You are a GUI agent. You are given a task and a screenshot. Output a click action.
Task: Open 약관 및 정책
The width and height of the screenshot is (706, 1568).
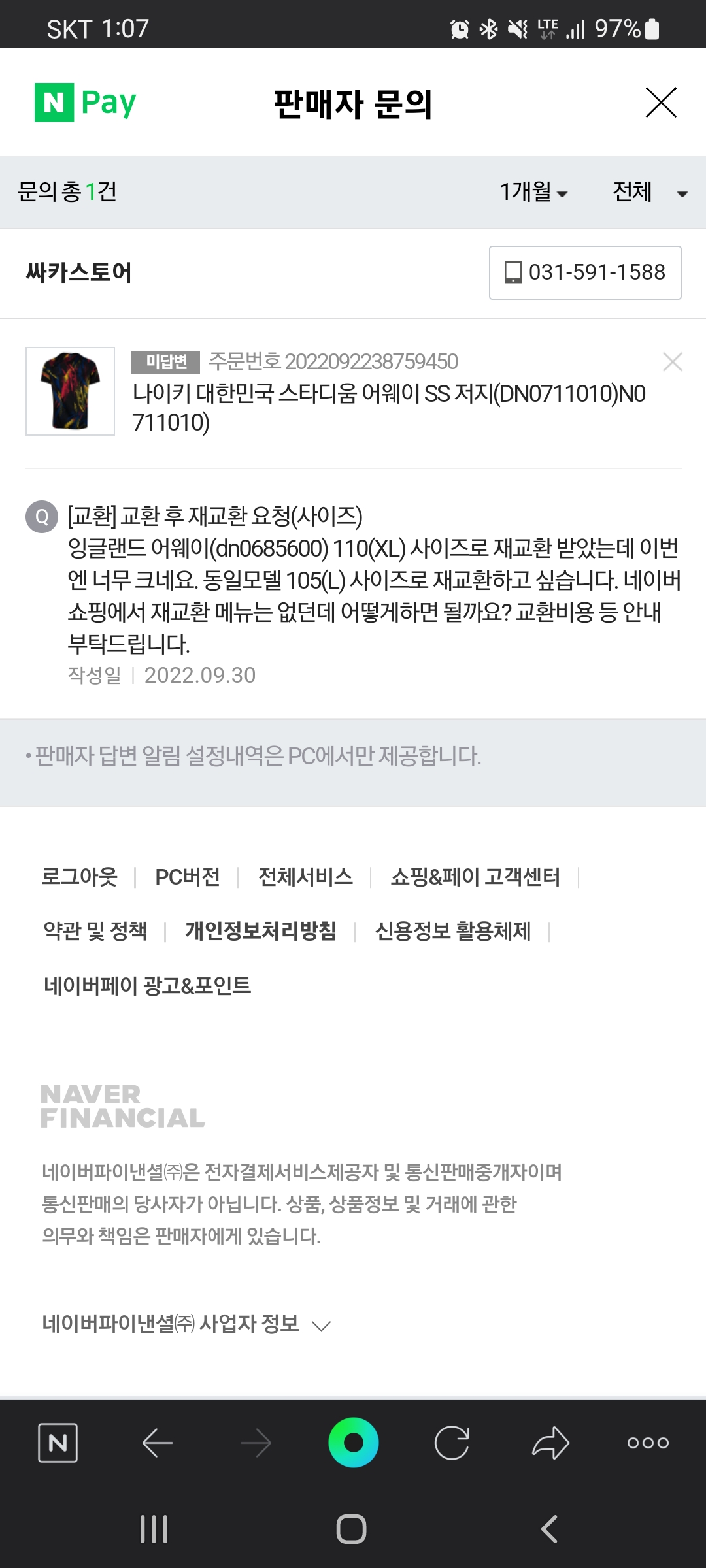tap(95, 931)
